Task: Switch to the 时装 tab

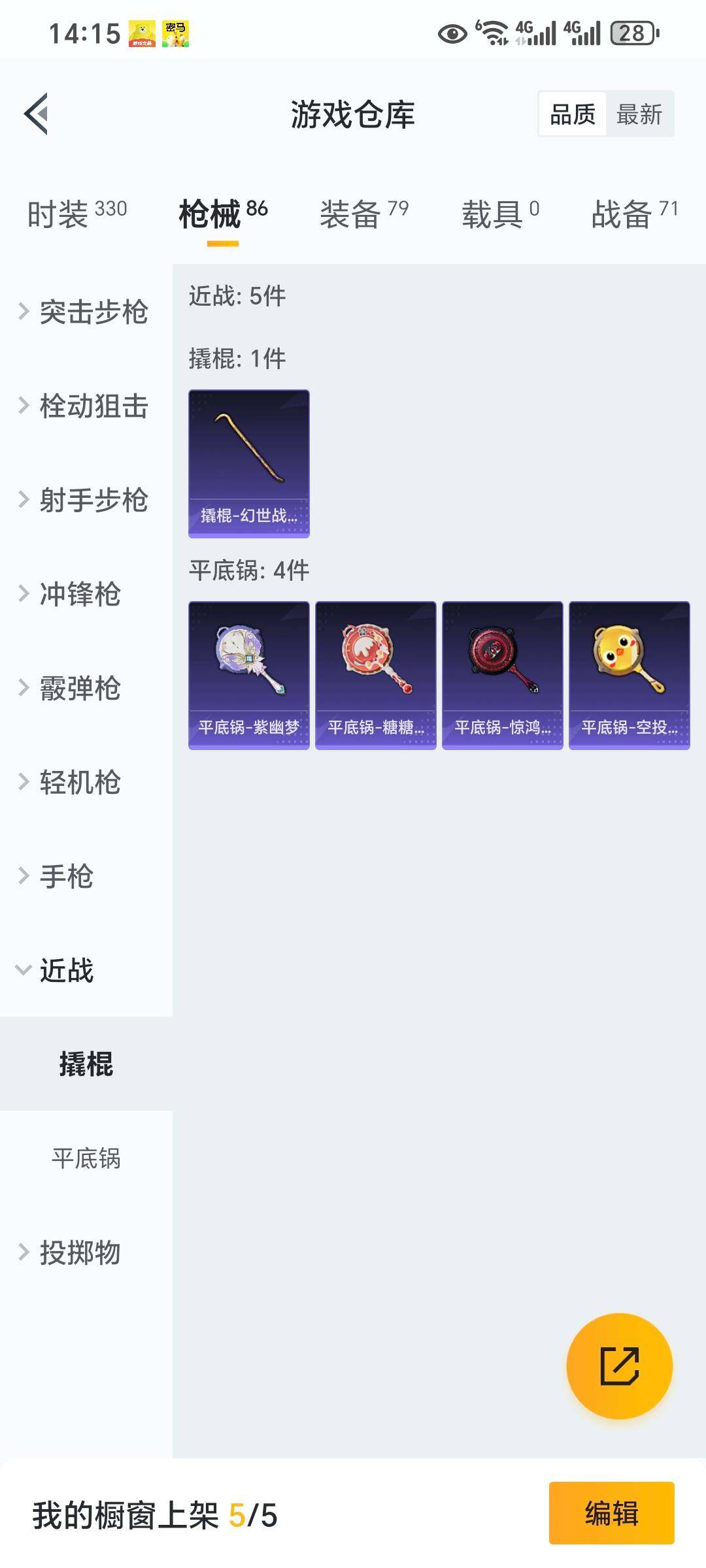Action: click(76, 214)
